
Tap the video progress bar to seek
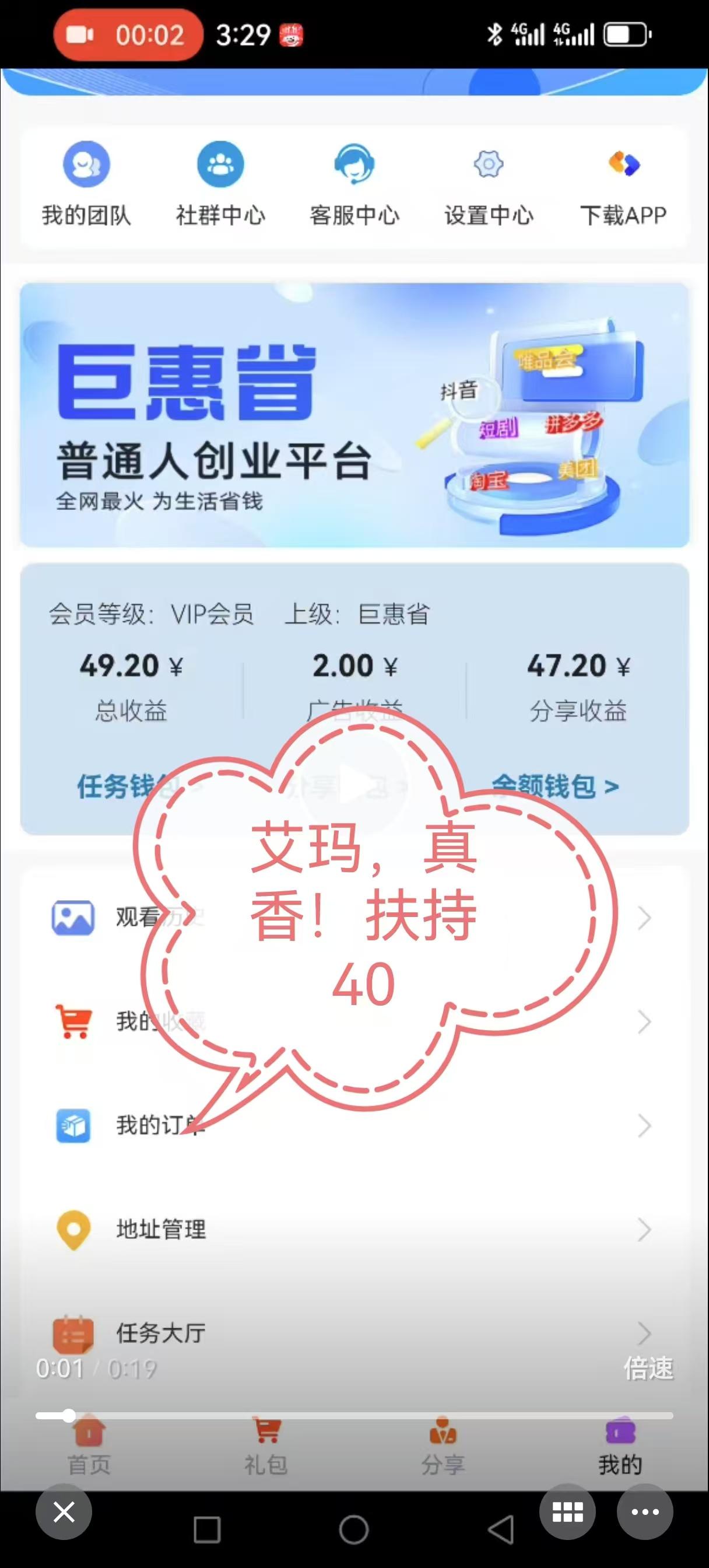354,1416
